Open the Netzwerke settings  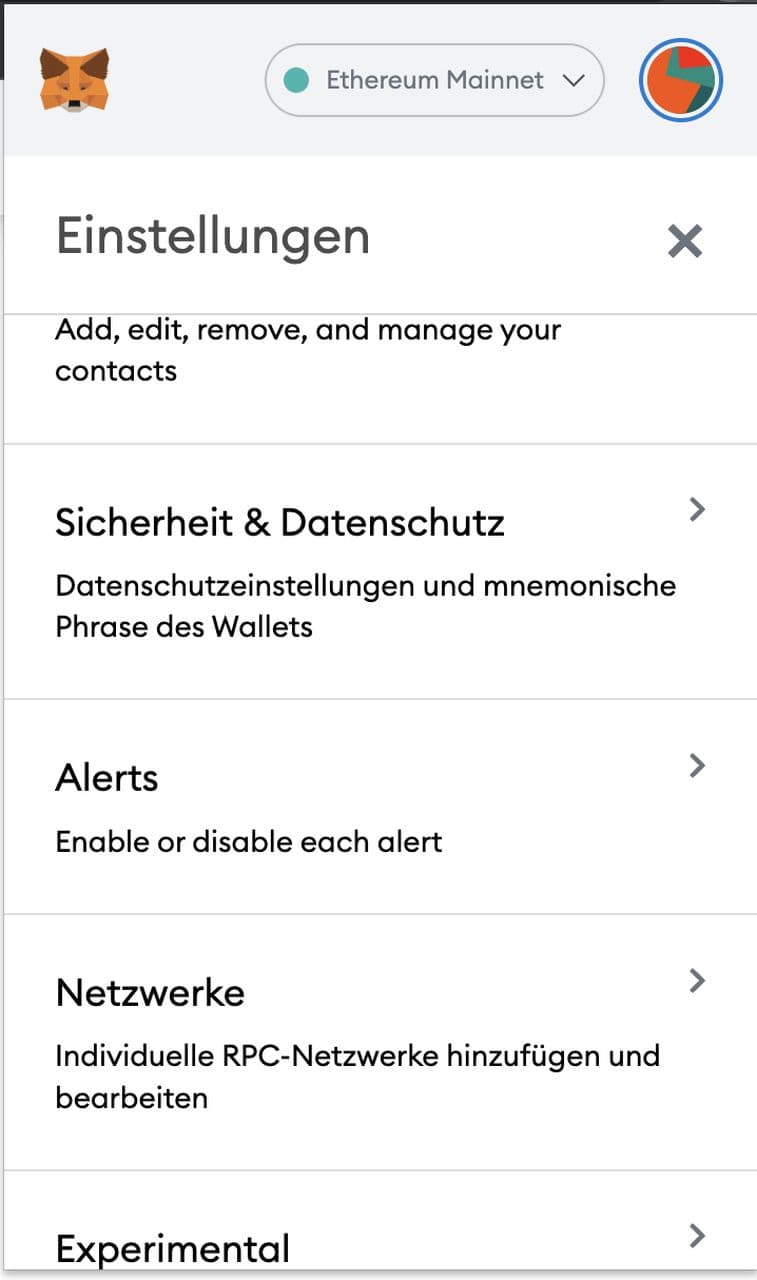click(x=378, y=1040)
